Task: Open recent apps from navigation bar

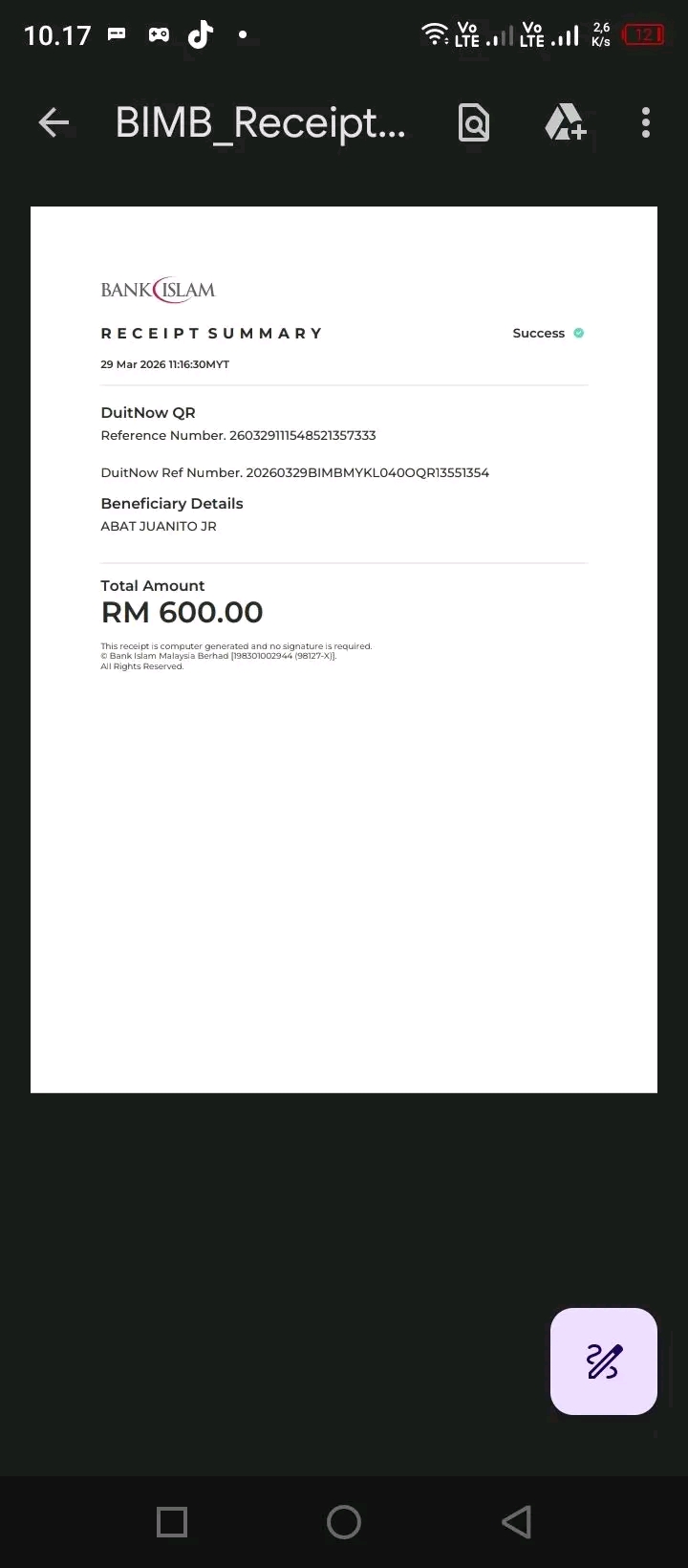Action: point(172,1522)
